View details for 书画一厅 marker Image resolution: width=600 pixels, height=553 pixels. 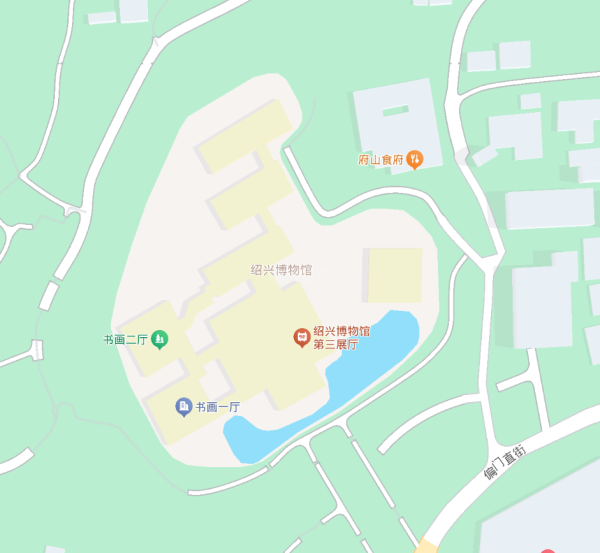(x=184, y=406)
